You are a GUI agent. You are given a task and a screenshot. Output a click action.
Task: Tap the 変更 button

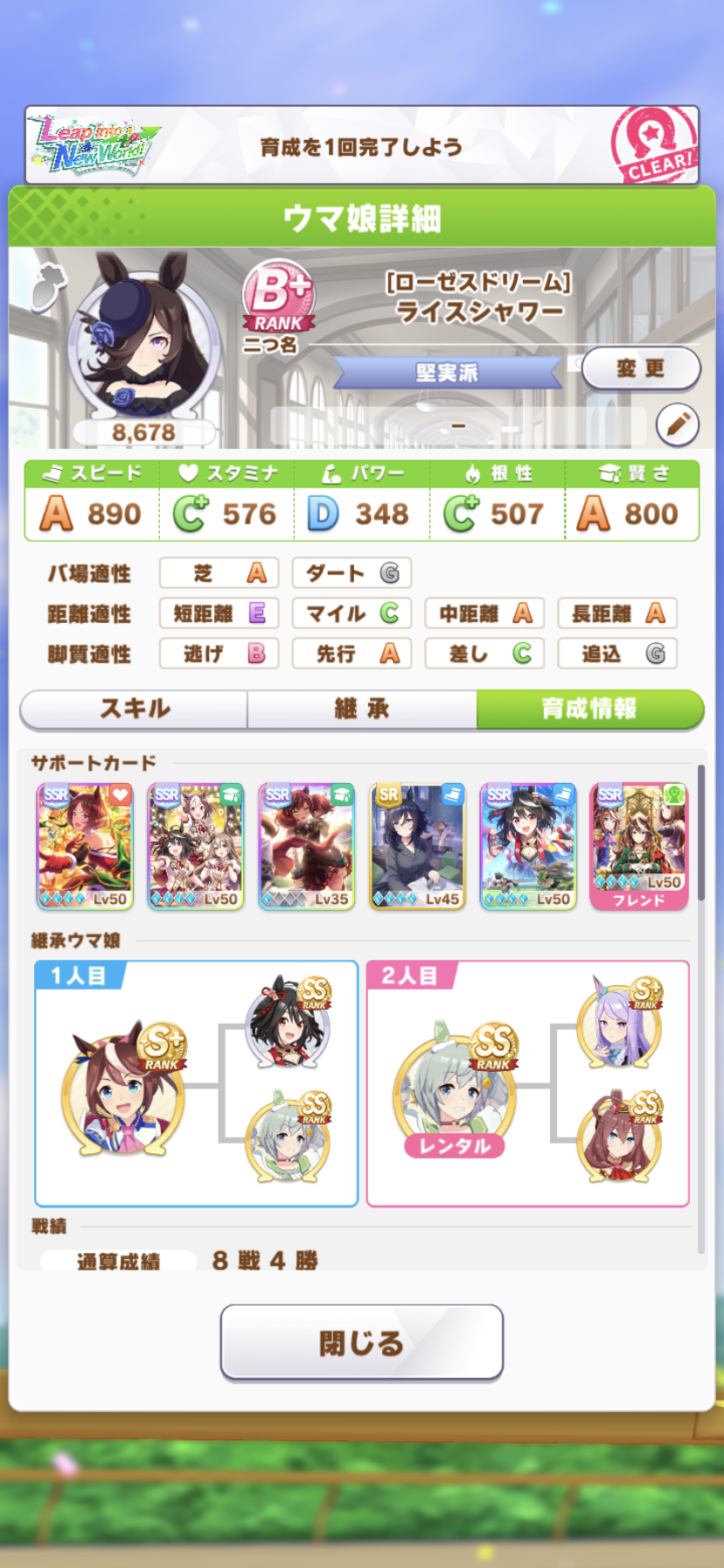640,368
